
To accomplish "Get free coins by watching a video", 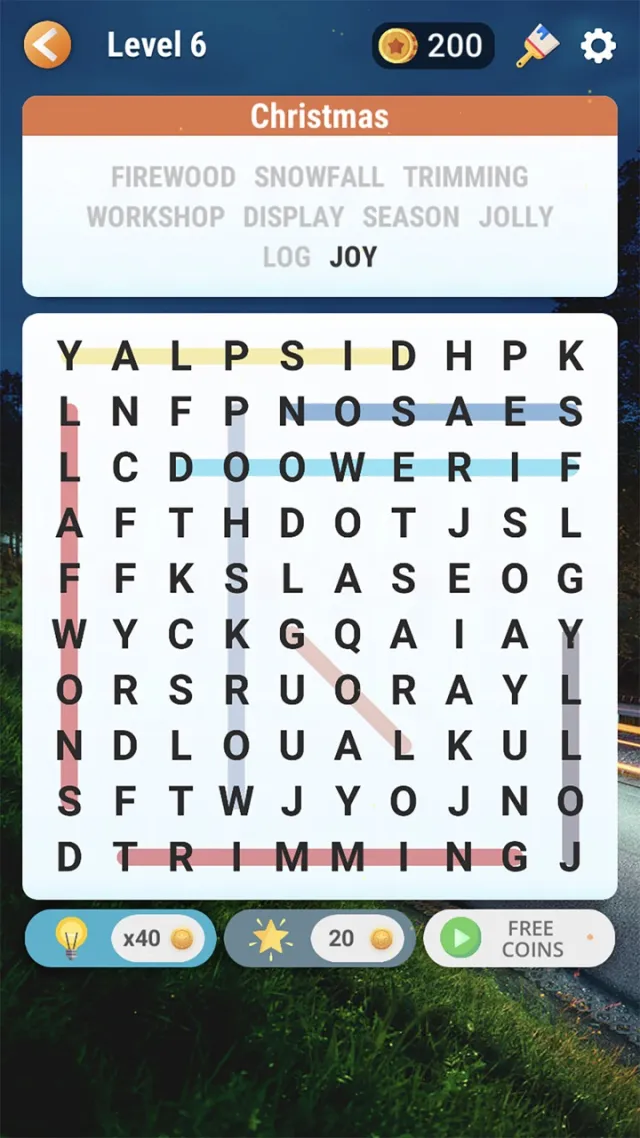I will 518,938.
